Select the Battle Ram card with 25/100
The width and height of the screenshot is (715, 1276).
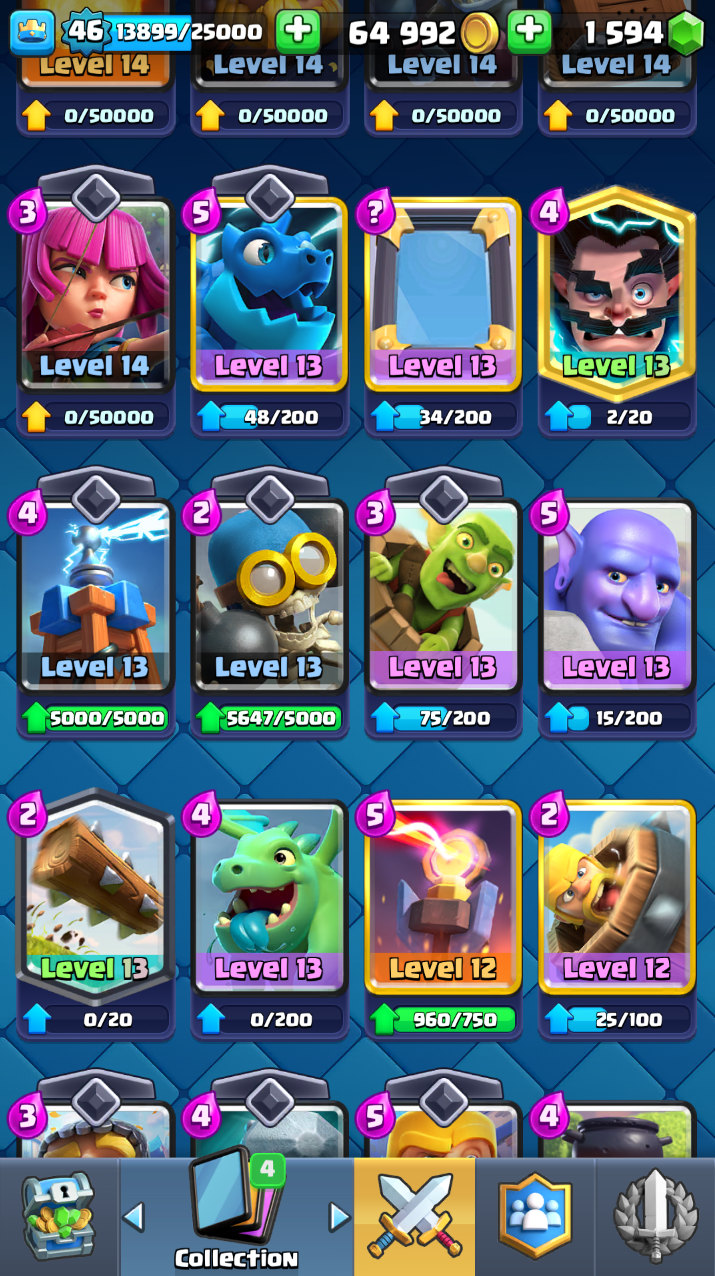(x=616, y=900)
